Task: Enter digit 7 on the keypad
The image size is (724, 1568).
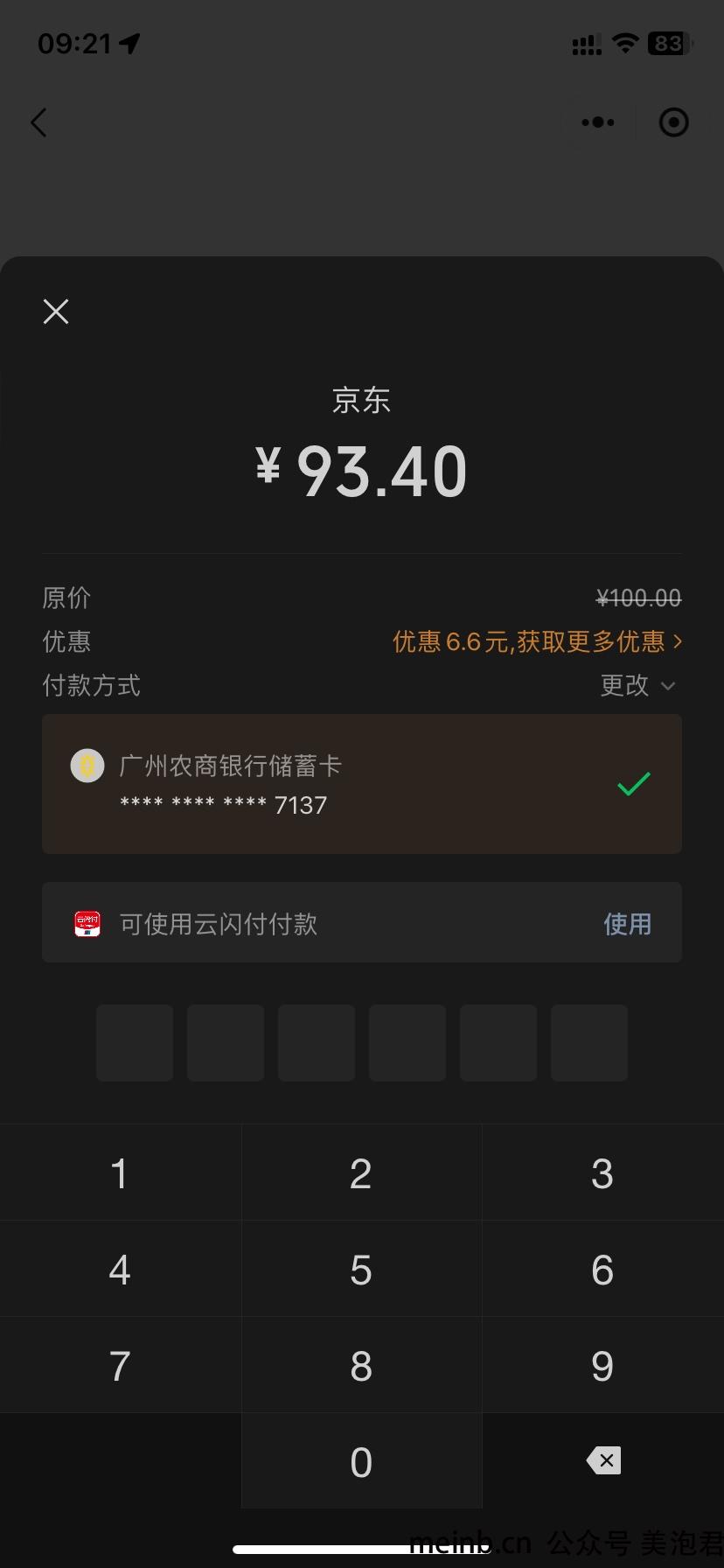Action: (120, 1365)
